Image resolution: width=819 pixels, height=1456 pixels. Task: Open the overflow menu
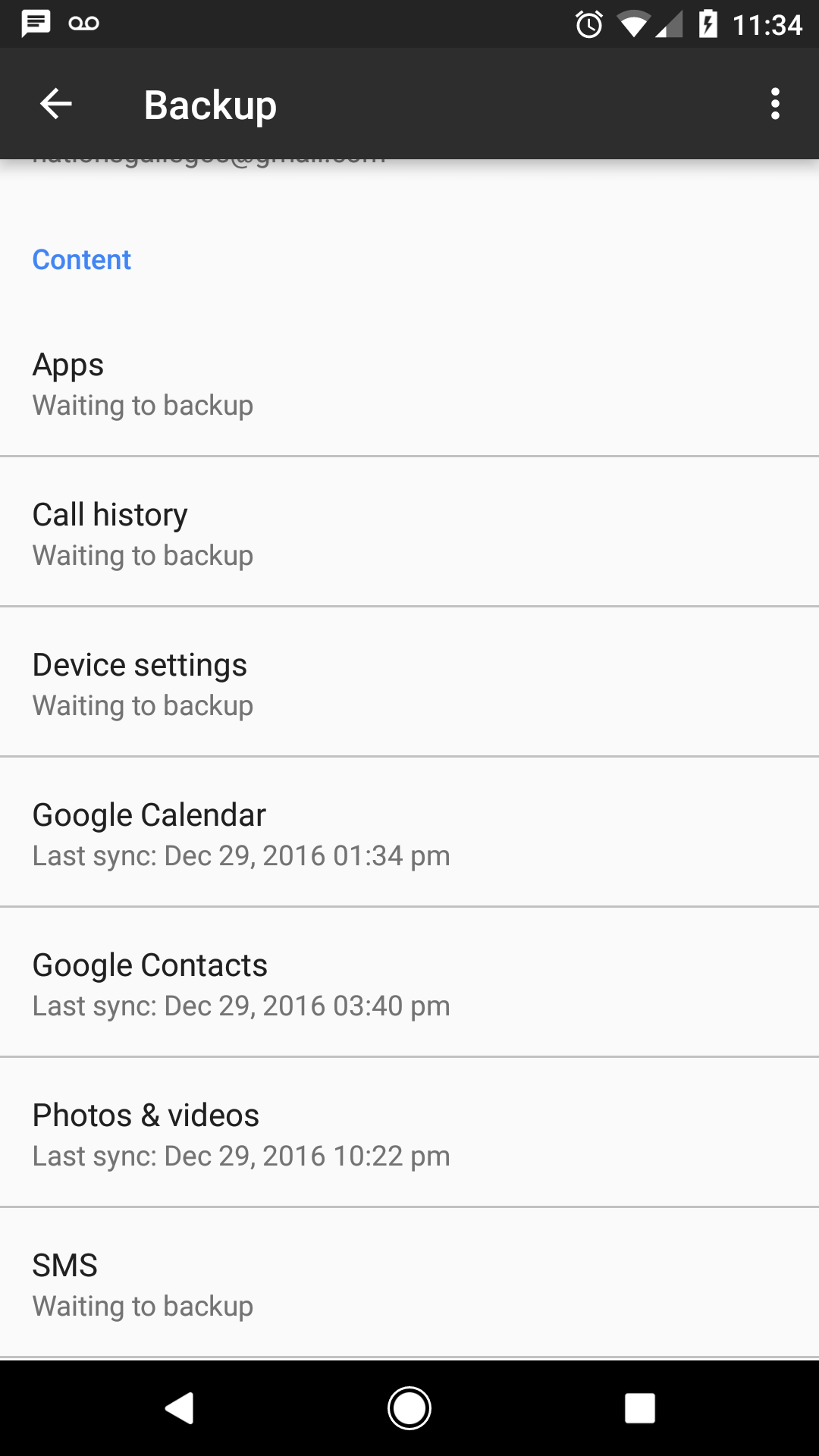[774, 104]
